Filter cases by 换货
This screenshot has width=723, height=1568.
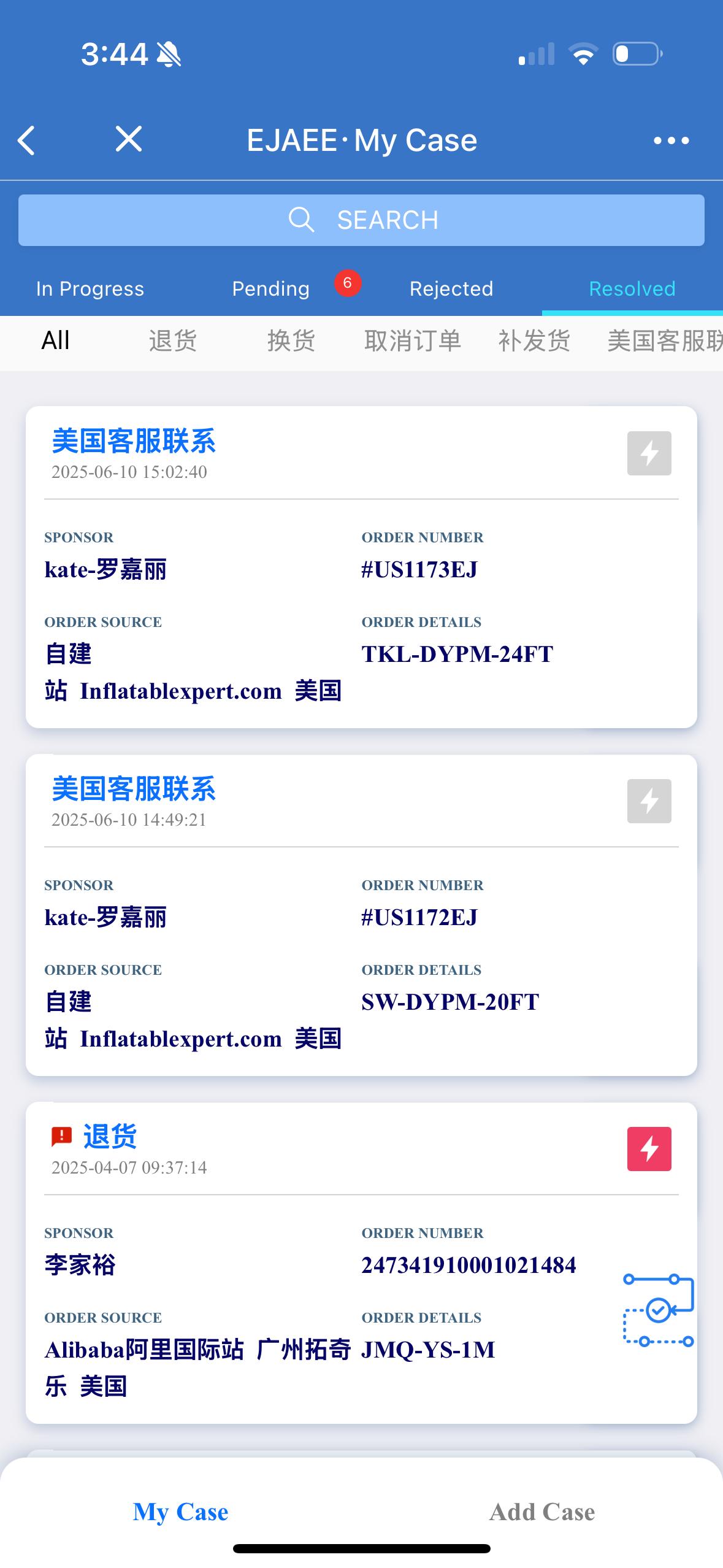pyautogui.click(x=291, y=340)
